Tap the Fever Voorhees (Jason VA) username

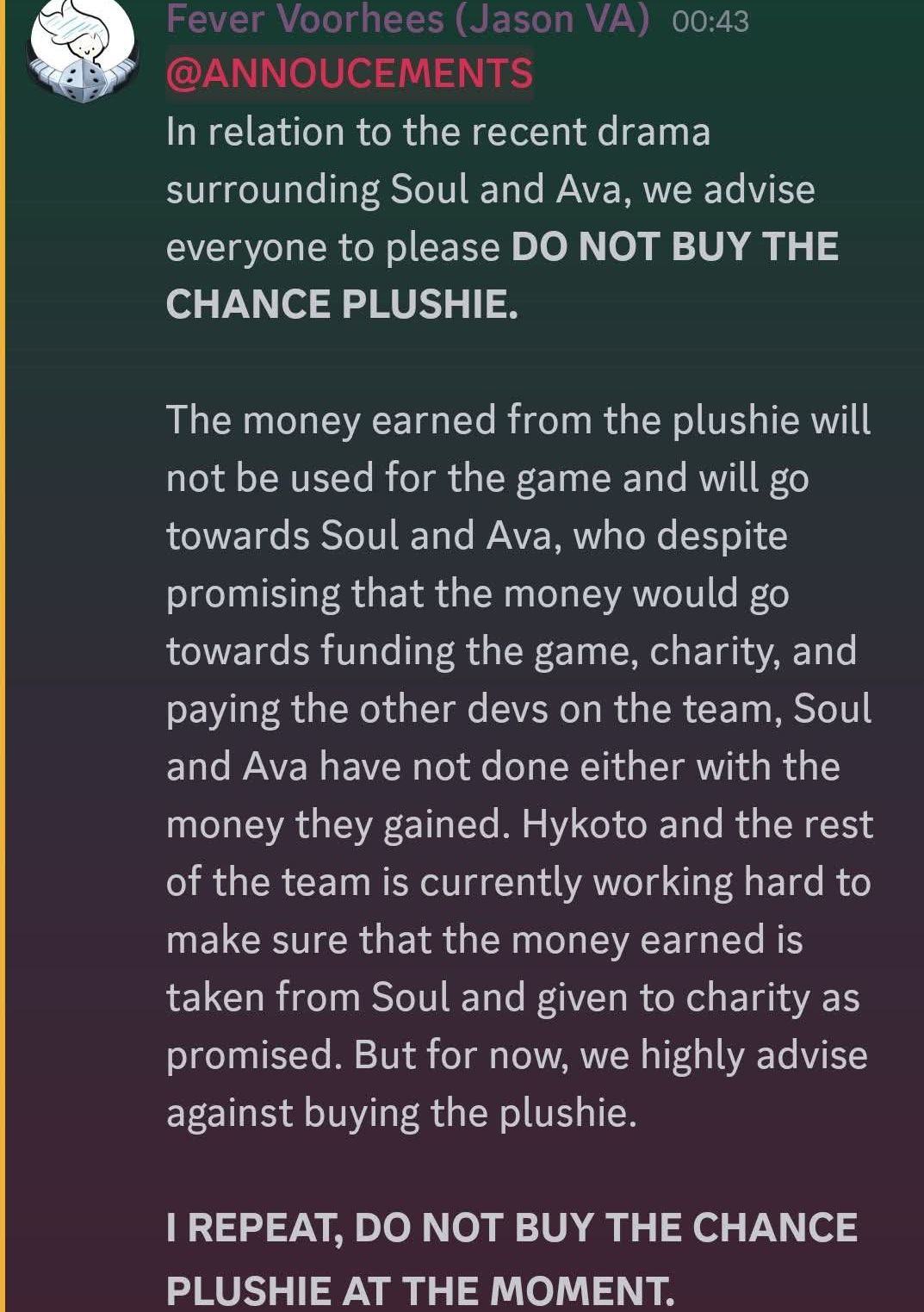(407, 19)
